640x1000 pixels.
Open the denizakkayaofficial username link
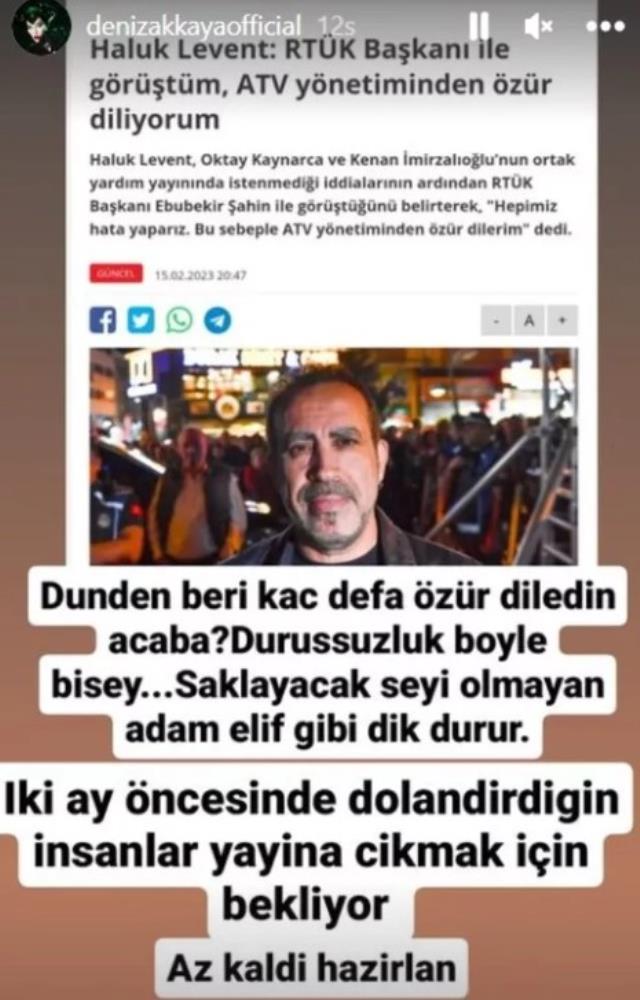click(193, 25)
